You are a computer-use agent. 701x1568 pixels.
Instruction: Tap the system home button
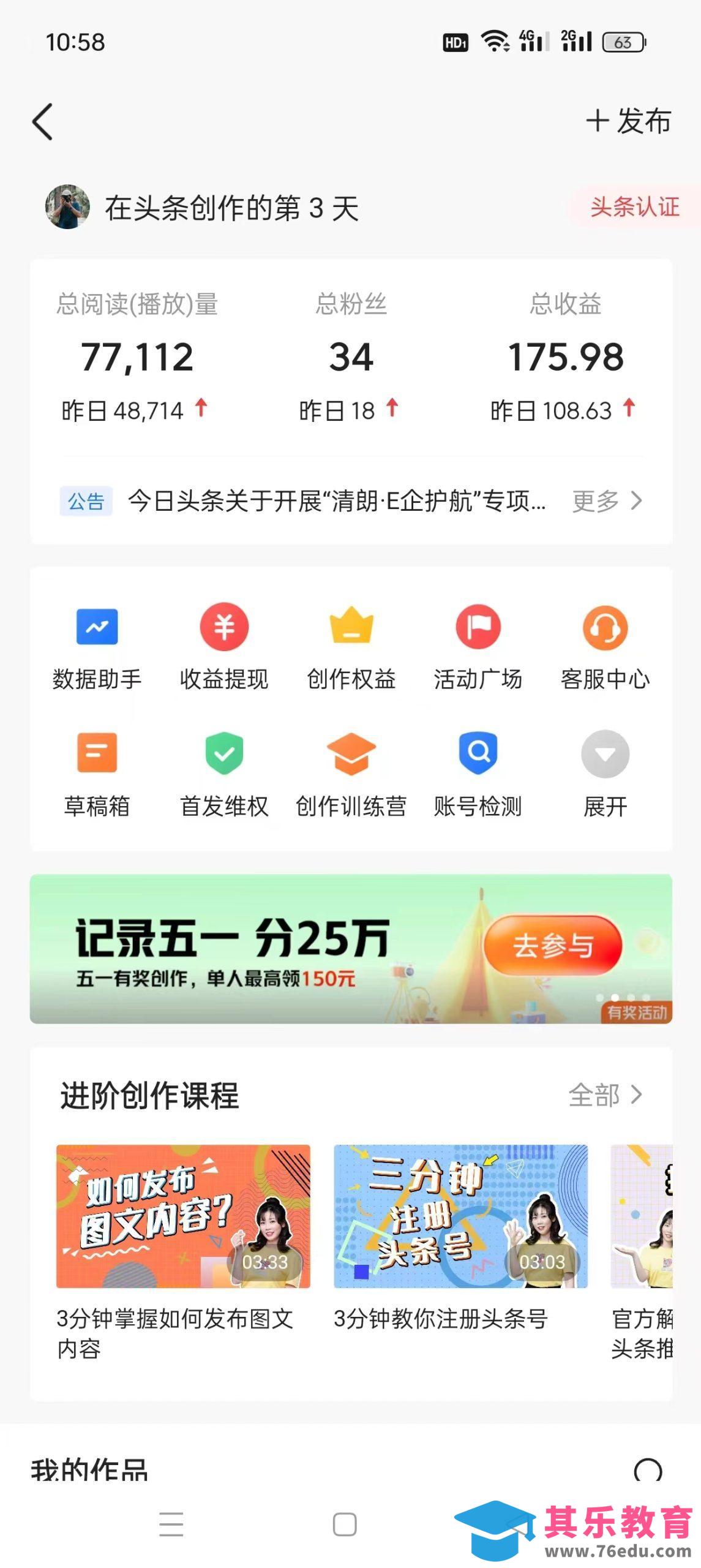click(x=345, y=1524)
